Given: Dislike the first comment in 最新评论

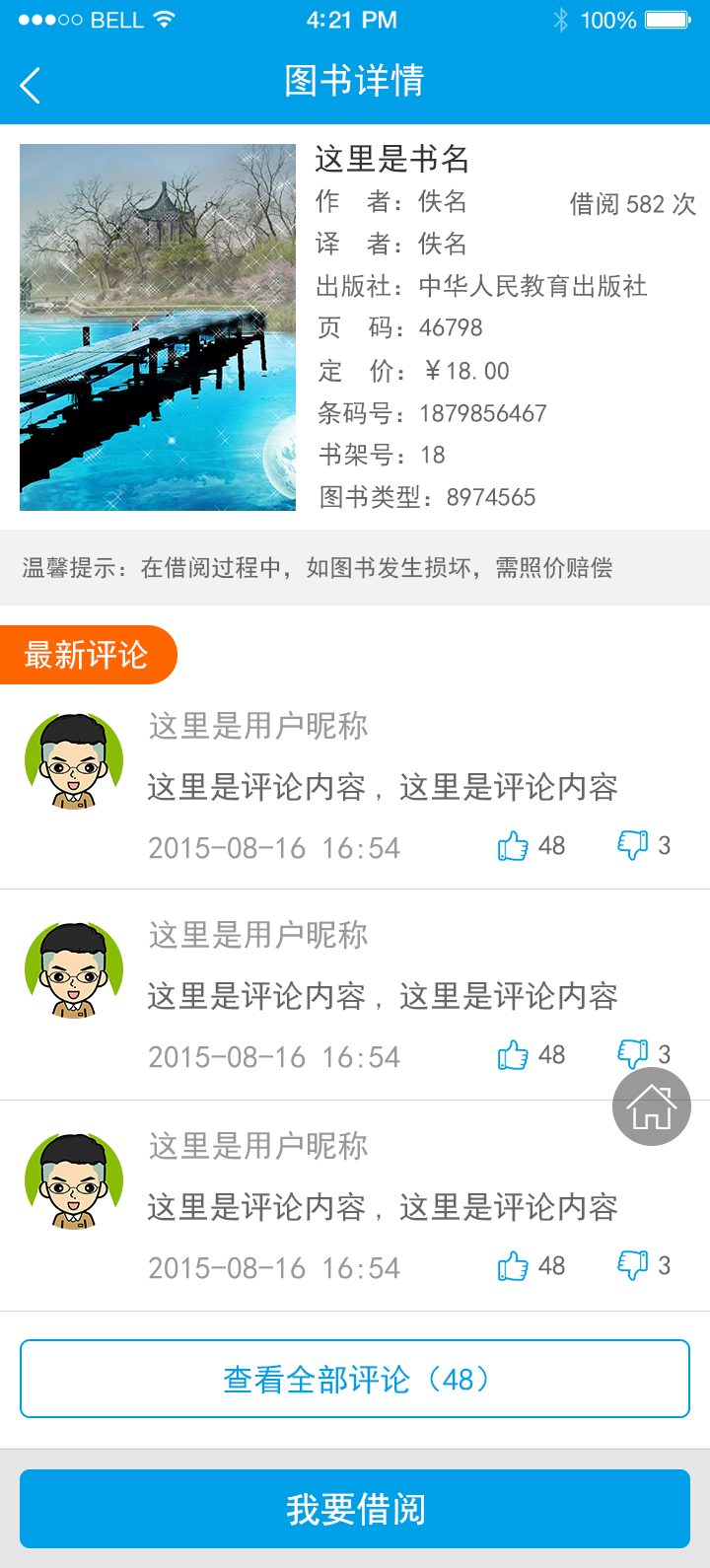Looking at the screenshot, I should pos(632,845).
